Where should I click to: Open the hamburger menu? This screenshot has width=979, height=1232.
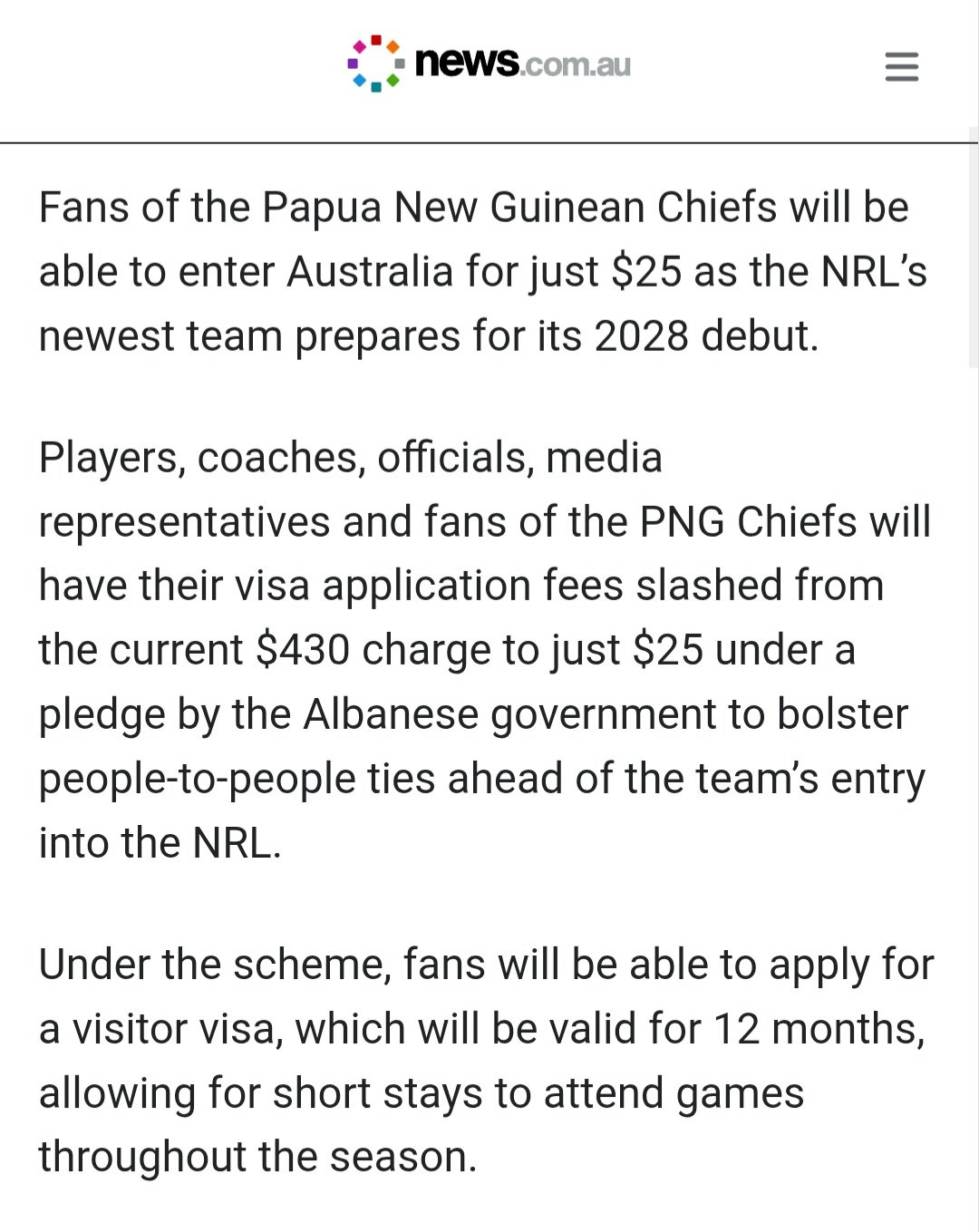[901, 66]
